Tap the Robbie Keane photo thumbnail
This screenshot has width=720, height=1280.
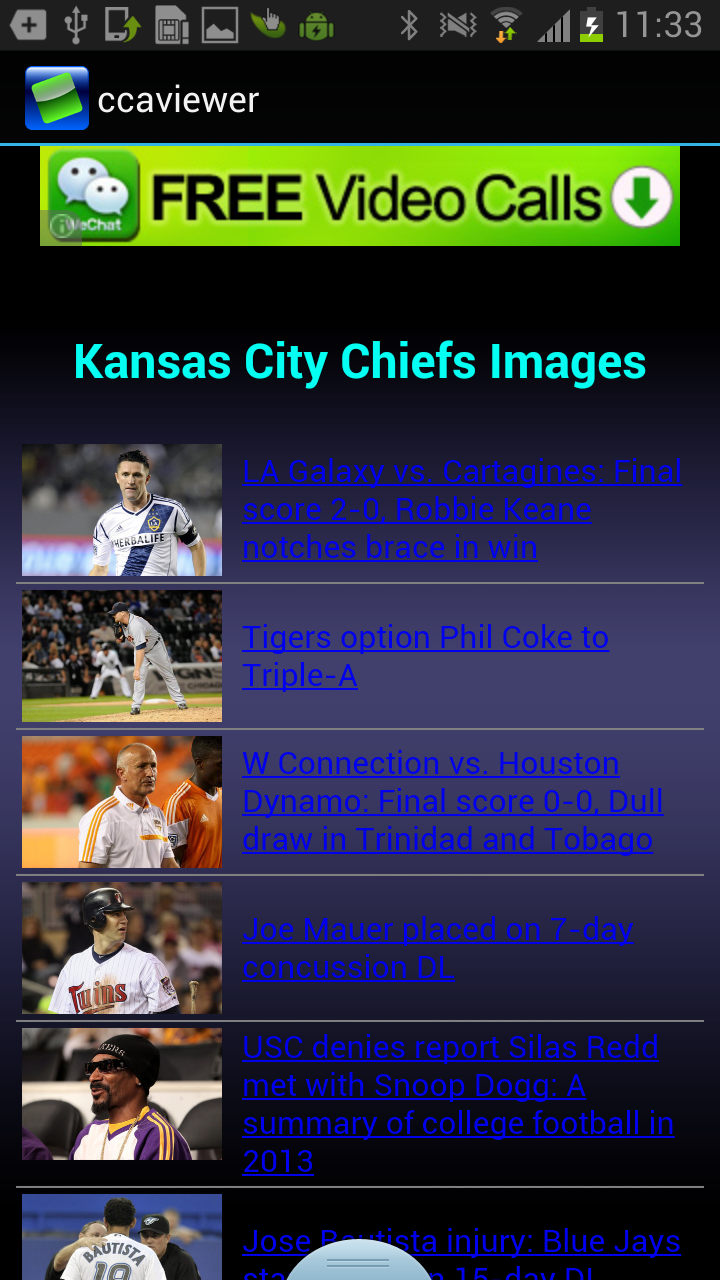(121, 509)
